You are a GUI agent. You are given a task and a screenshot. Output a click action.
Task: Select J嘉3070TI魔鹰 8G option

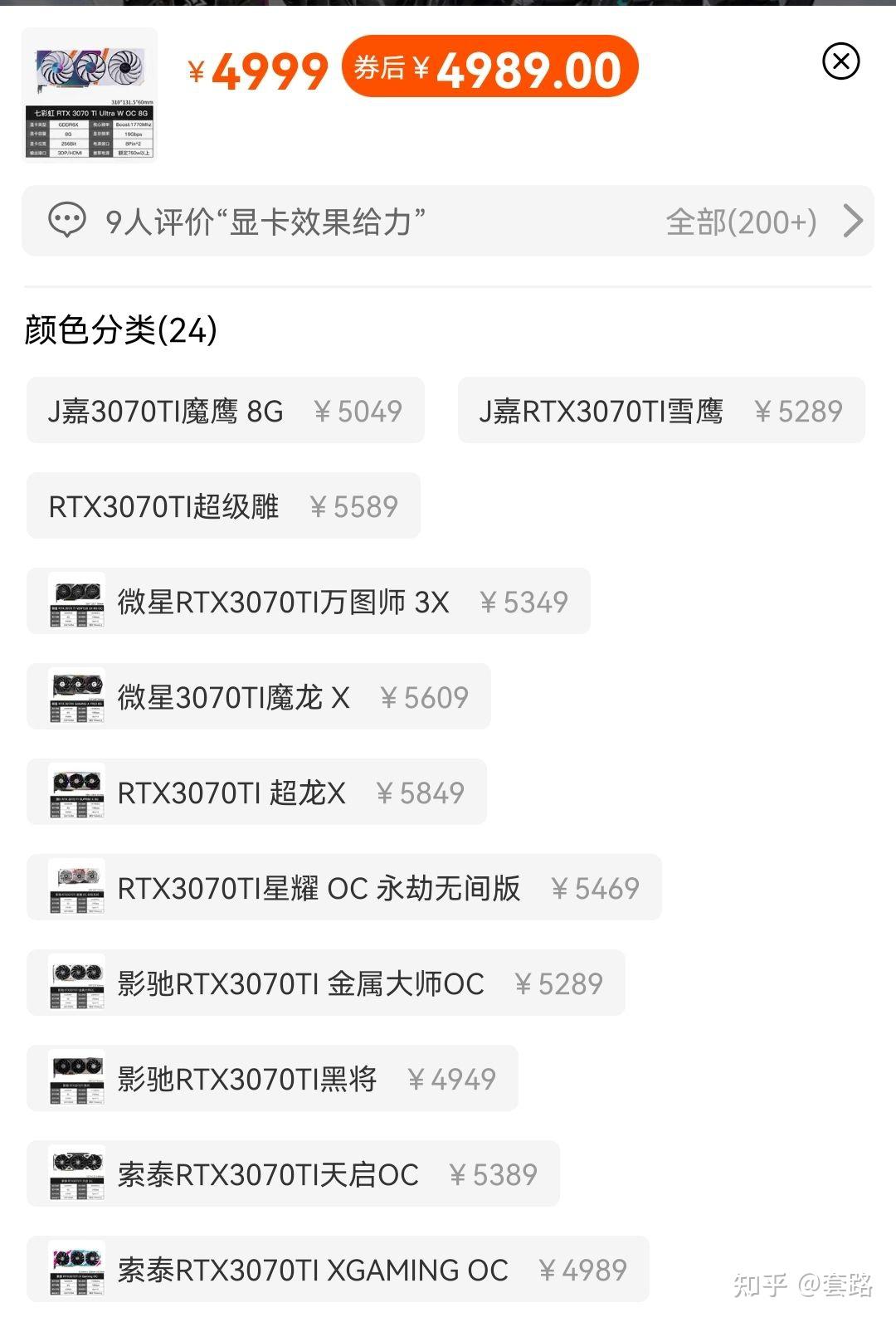point(225,411)
